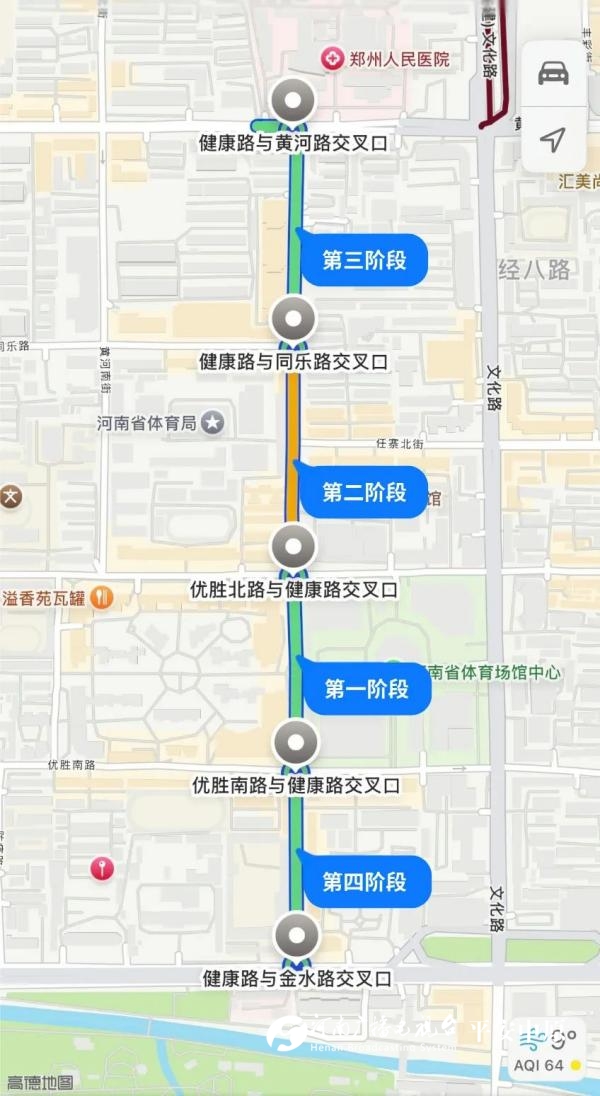Select the 健康路与黄河路交叉口 waypoint pin
Image resolution: width=600 pixels, height=1096 pixels.
pos(294,101)
